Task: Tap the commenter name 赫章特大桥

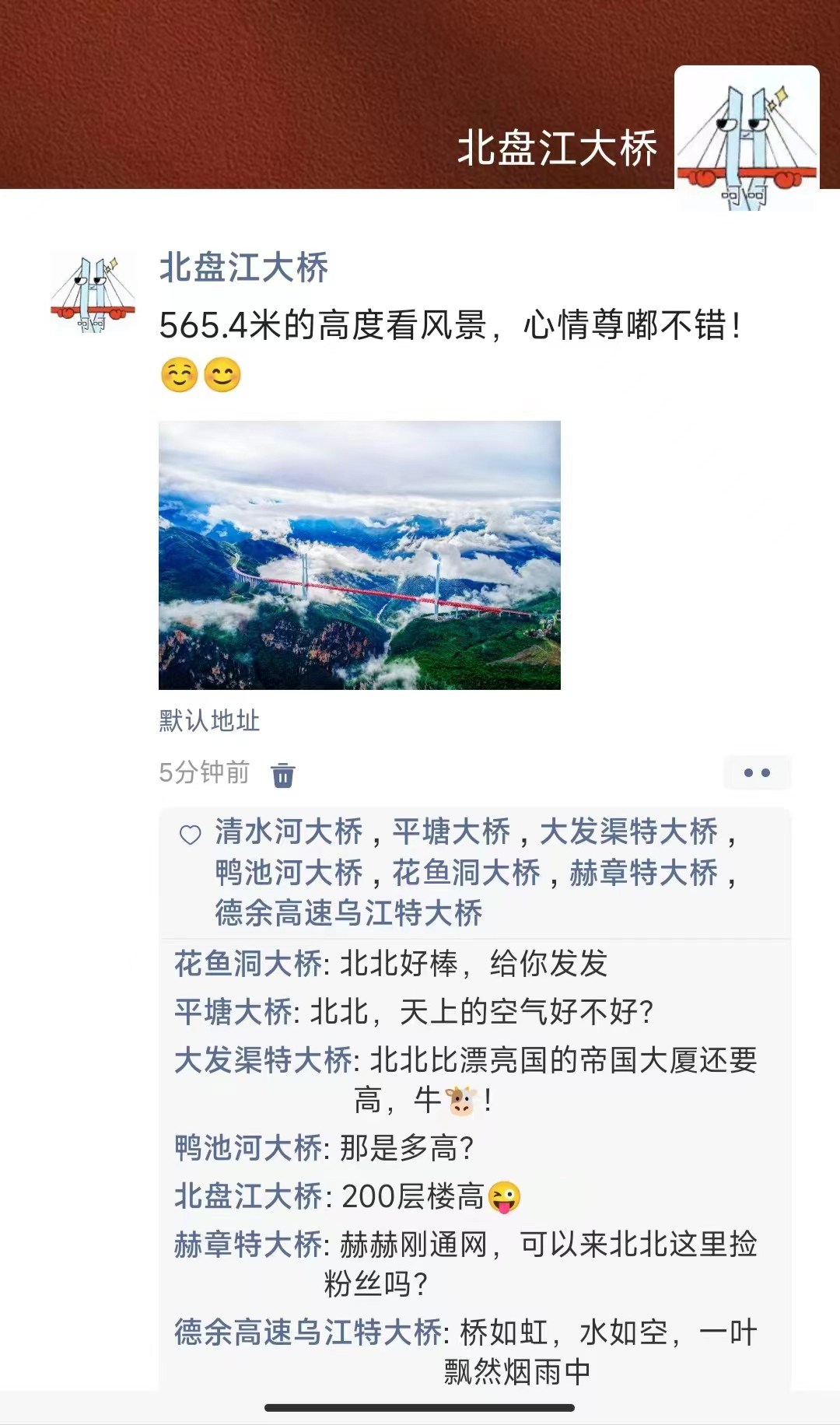Action: (247, 1245)
